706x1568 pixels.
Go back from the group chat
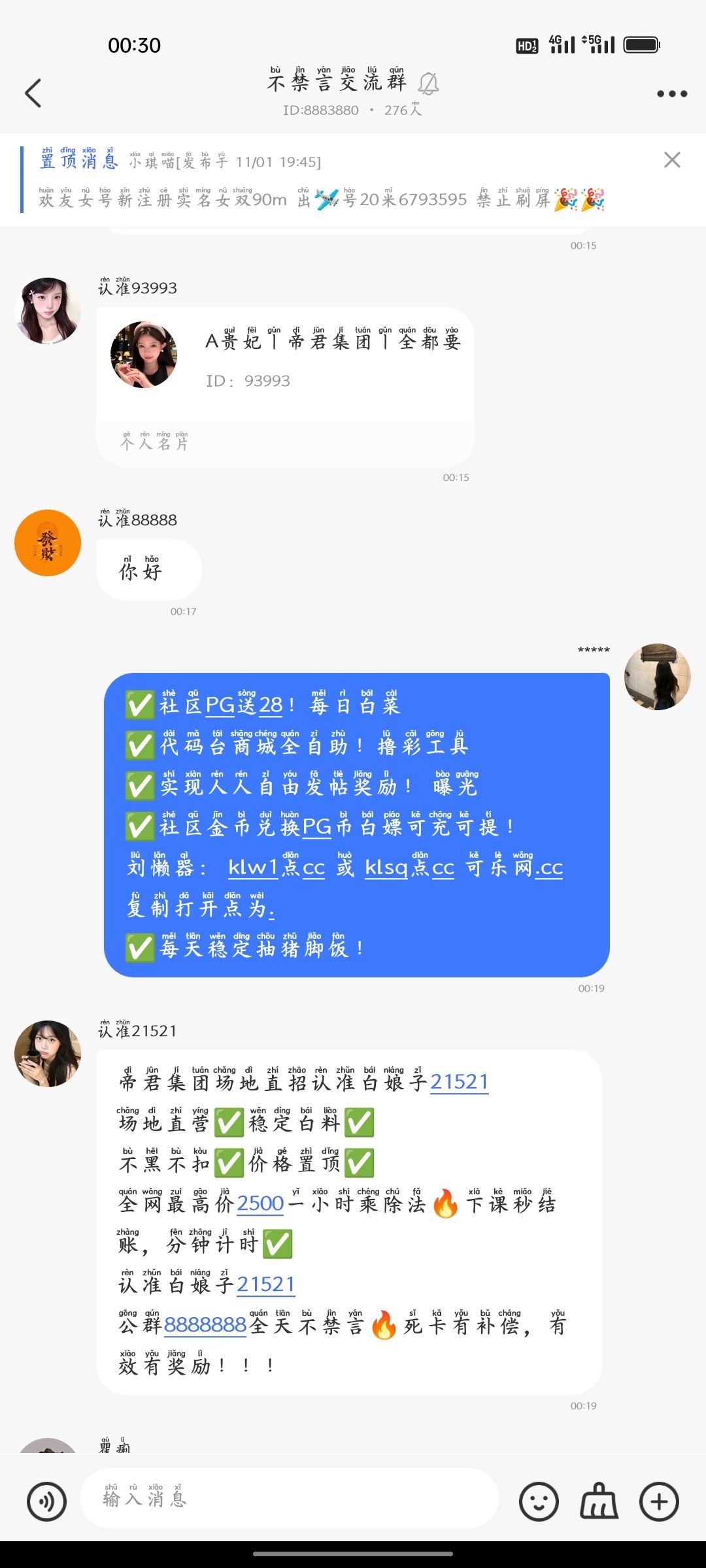[x=33, y=93]
